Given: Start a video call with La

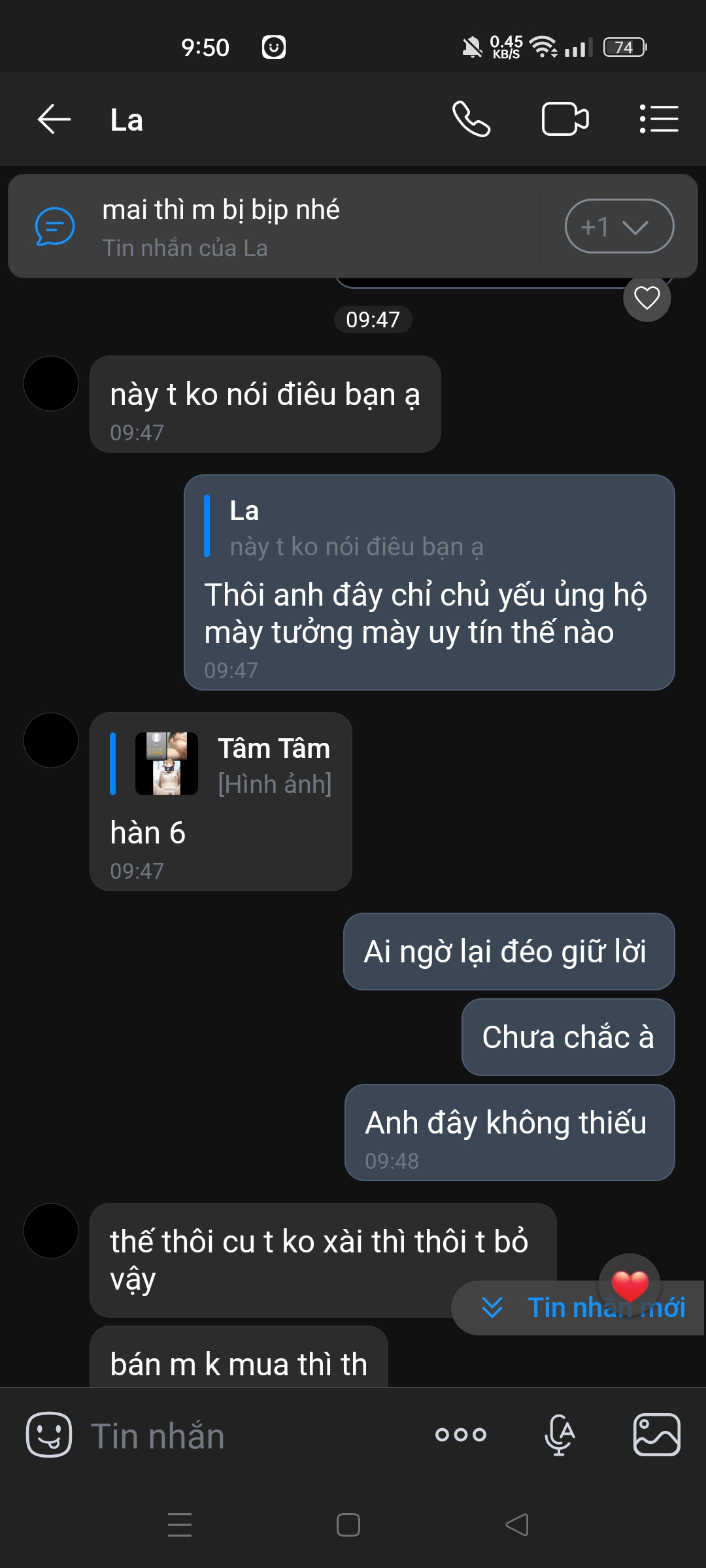Looking at the screenshot, I should [565, 120].
